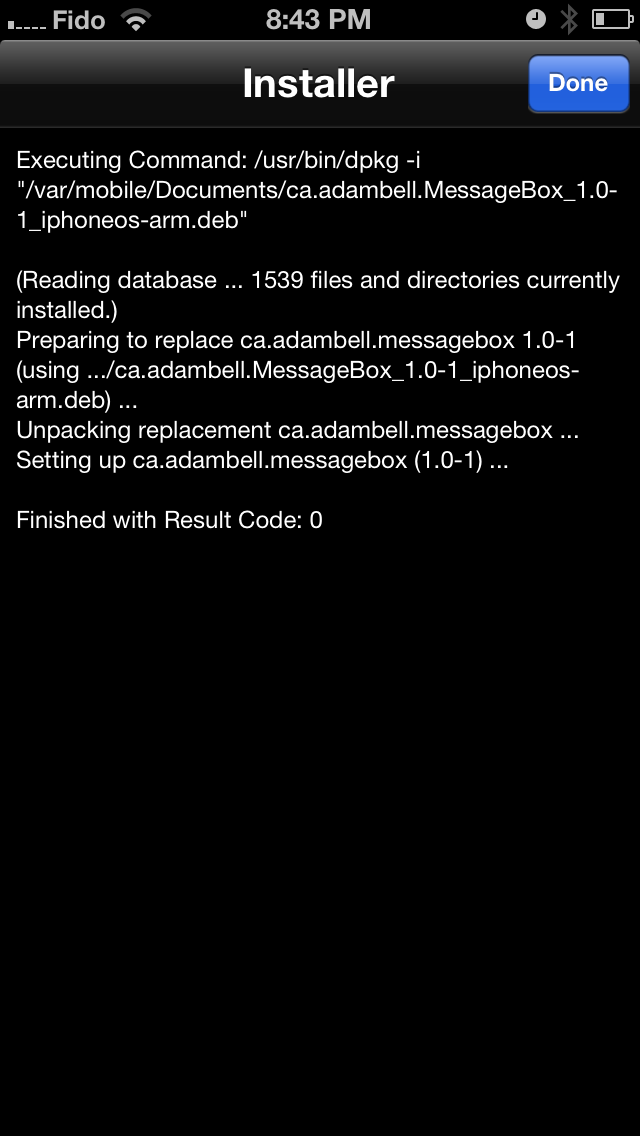Viewport: 640px width, 1136px height.
Task: Tap Done to close the Installer
Action: tap(578, 83)
